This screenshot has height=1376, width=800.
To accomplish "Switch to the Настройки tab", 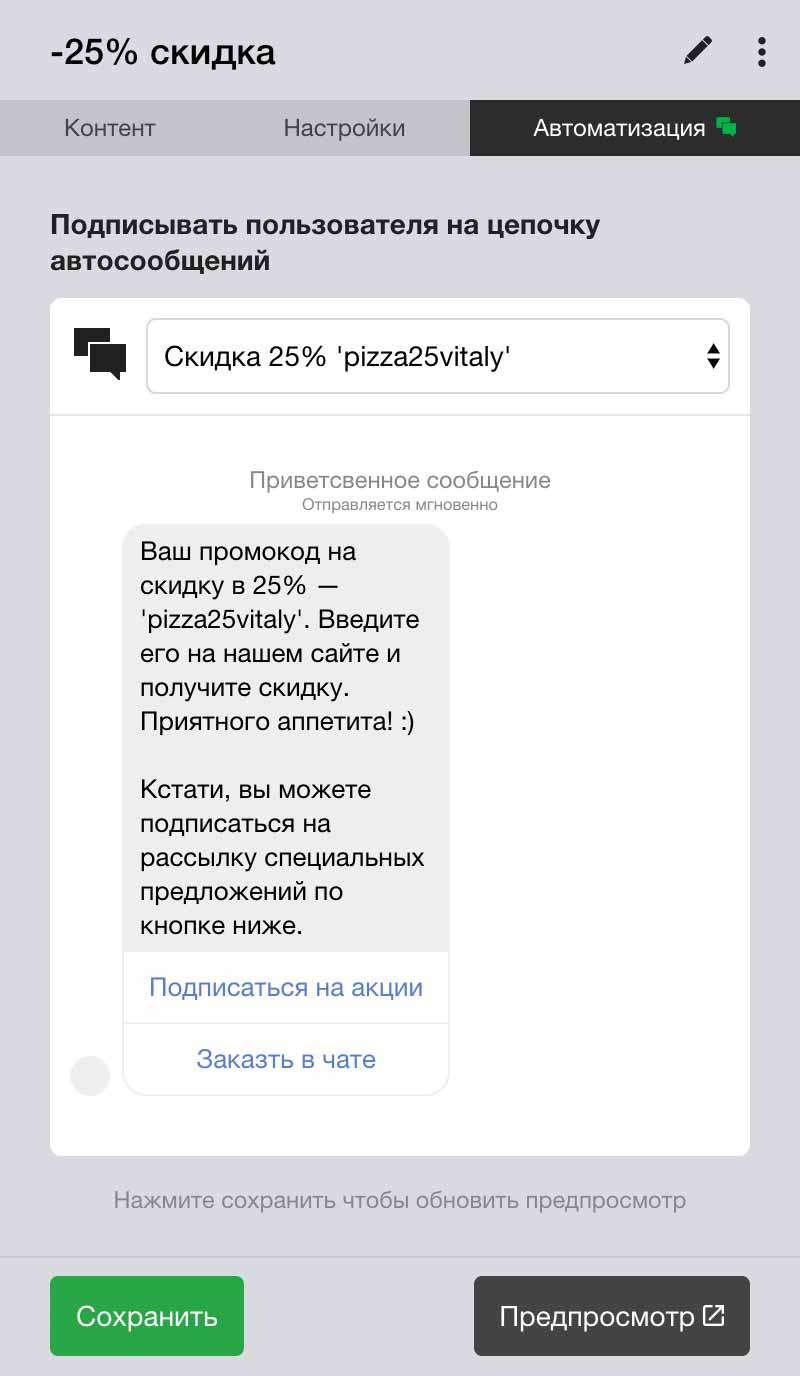I will (x=344, y=128).
